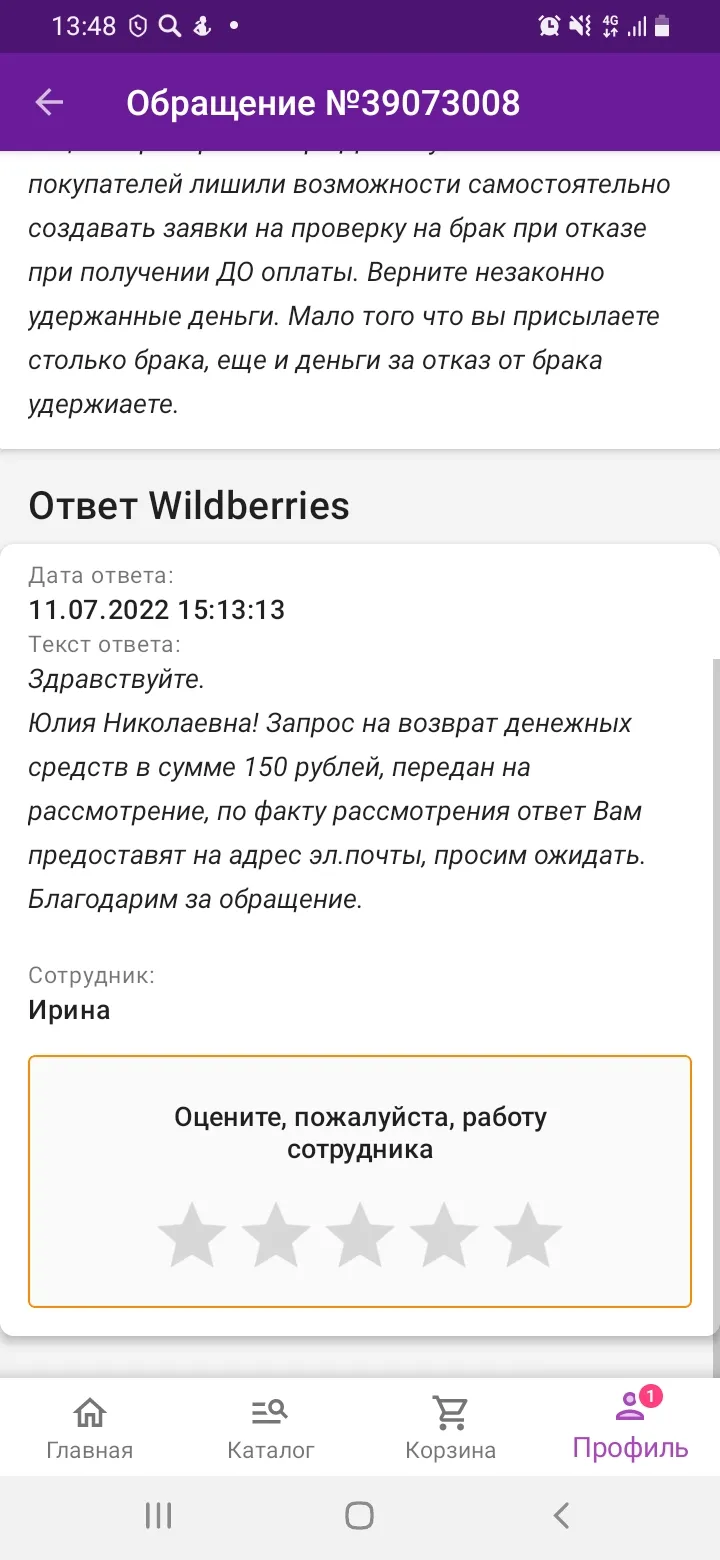
Task: Tap the system home button
Action: [360, 1516]
